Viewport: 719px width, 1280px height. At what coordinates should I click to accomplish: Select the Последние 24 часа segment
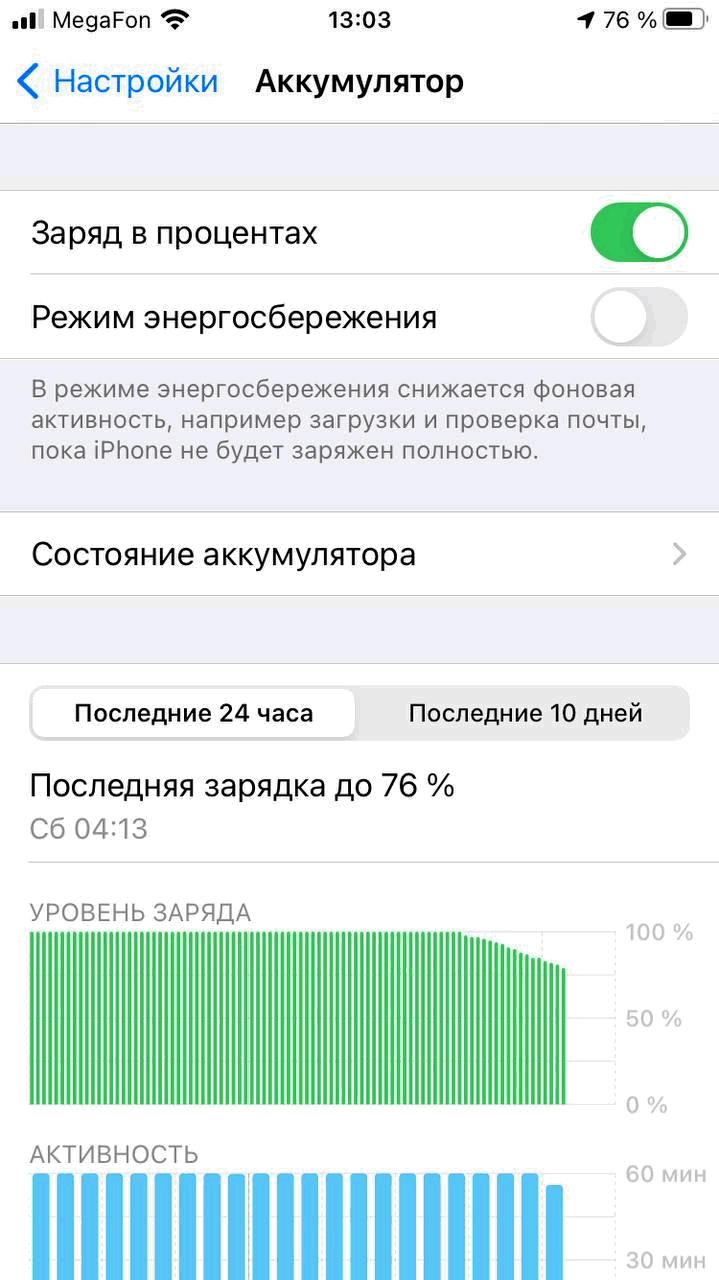click(x=194, y=713)
